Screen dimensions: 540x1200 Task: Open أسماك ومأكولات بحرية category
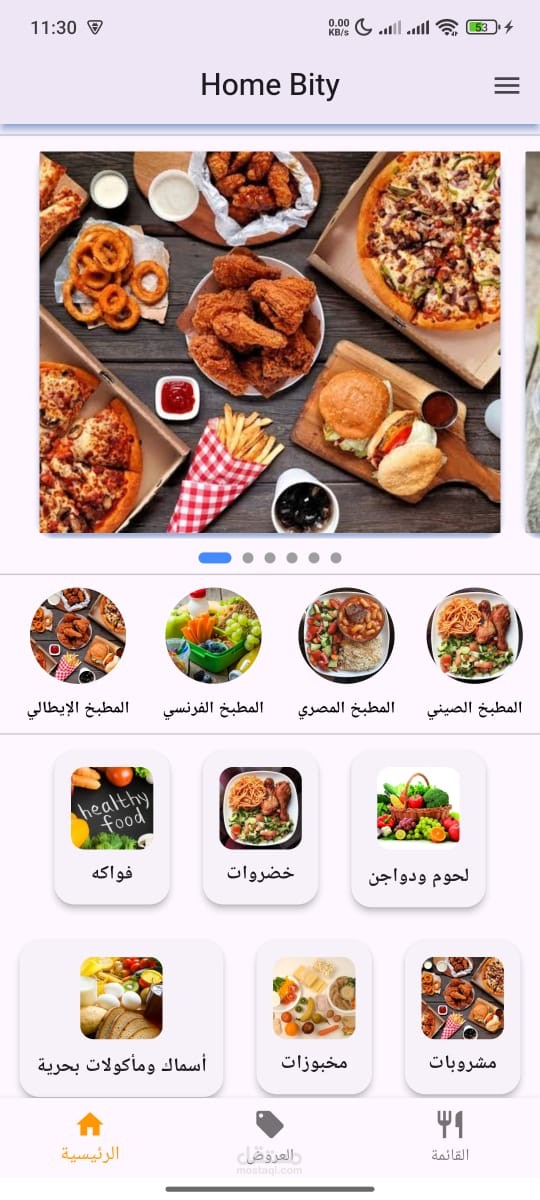pyautogui.click(x=121, y=1018)
